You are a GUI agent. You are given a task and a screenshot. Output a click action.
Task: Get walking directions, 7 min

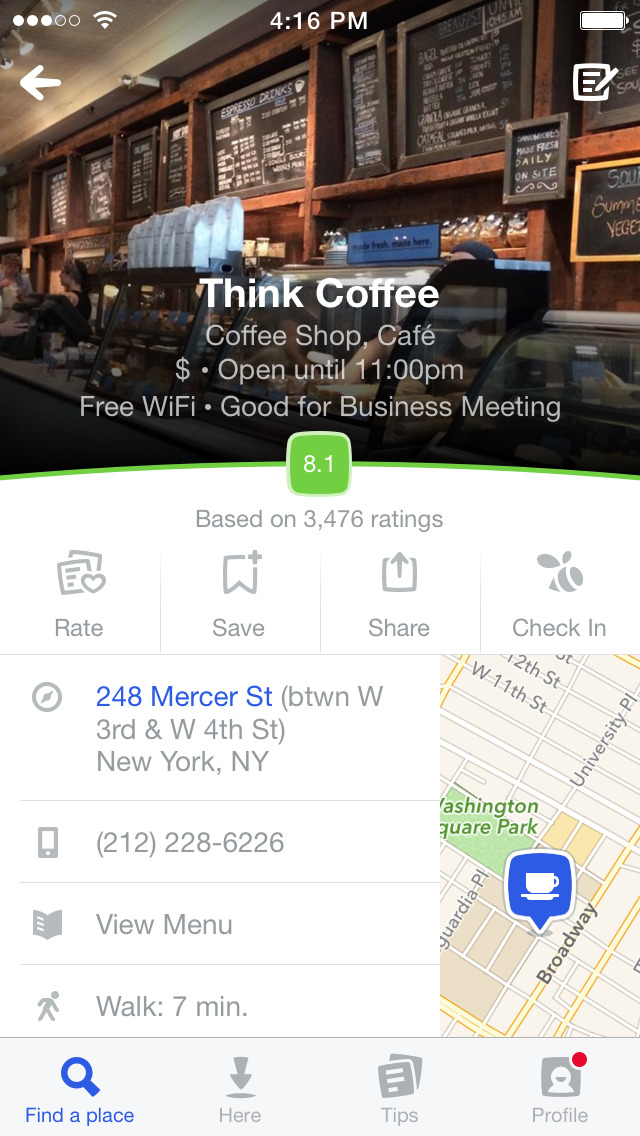[172, 1005]
